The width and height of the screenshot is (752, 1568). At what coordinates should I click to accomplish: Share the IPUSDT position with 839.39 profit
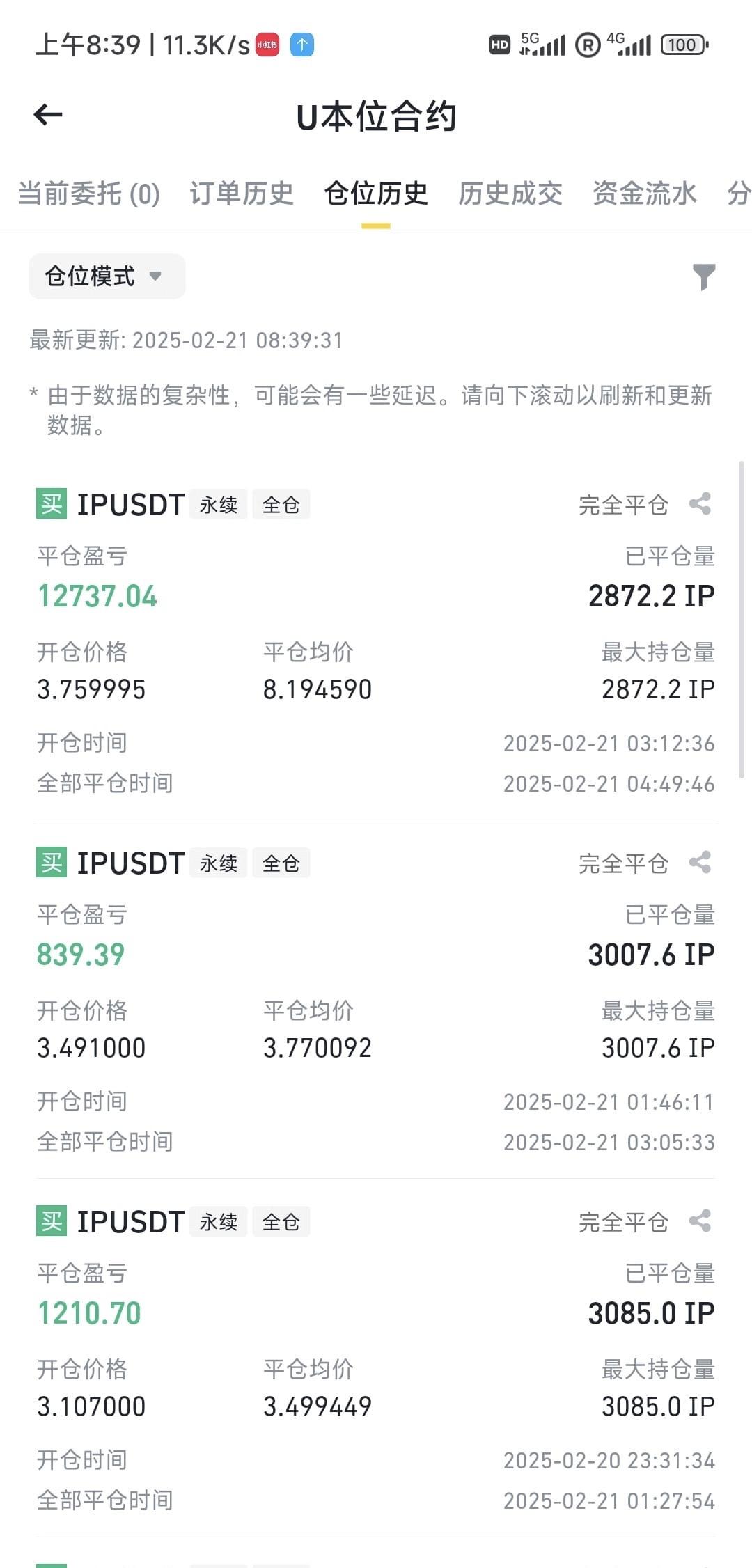click(x=700, y=862)
